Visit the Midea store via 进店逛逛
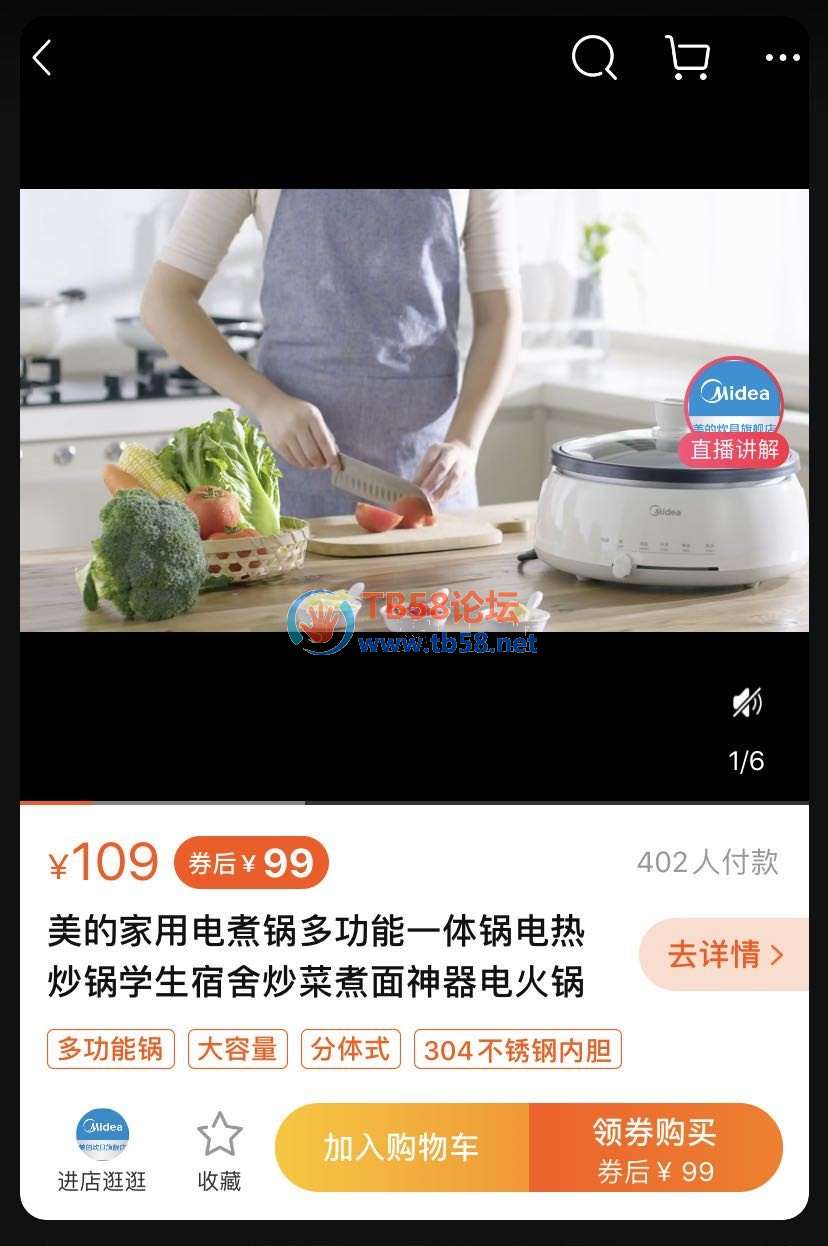The height and width of the screenshot is (1246, 828). click(x=102, y=1150)
